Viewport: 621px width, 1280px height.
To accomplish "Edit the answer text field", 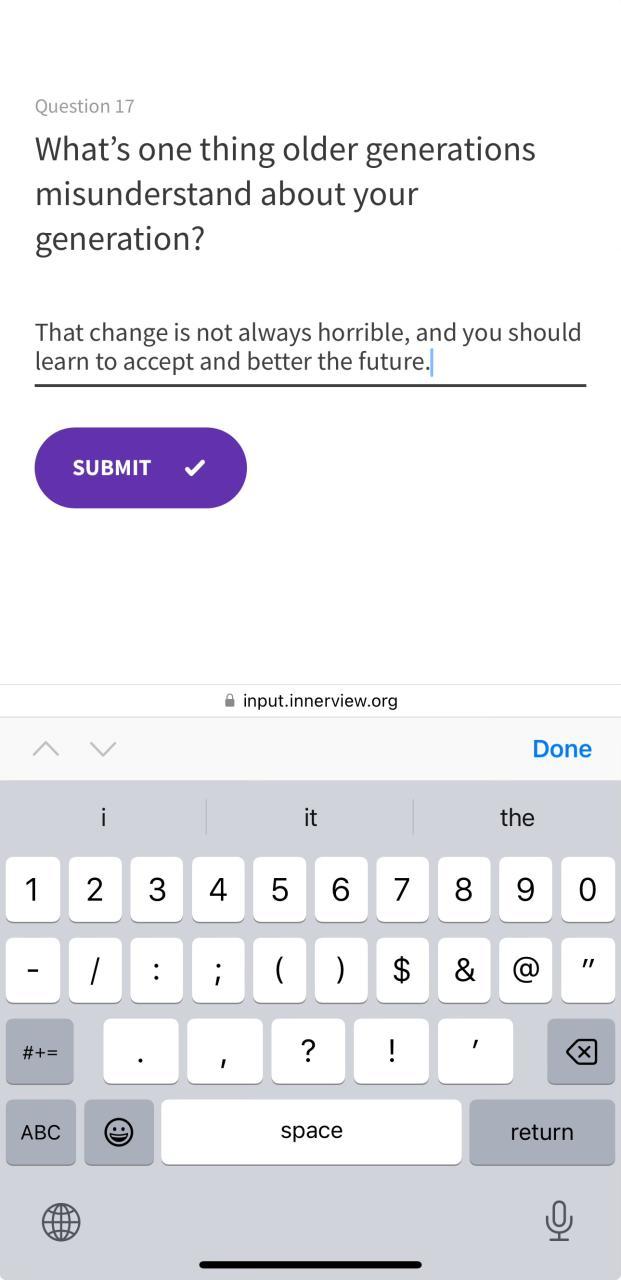I will [309, 347].
